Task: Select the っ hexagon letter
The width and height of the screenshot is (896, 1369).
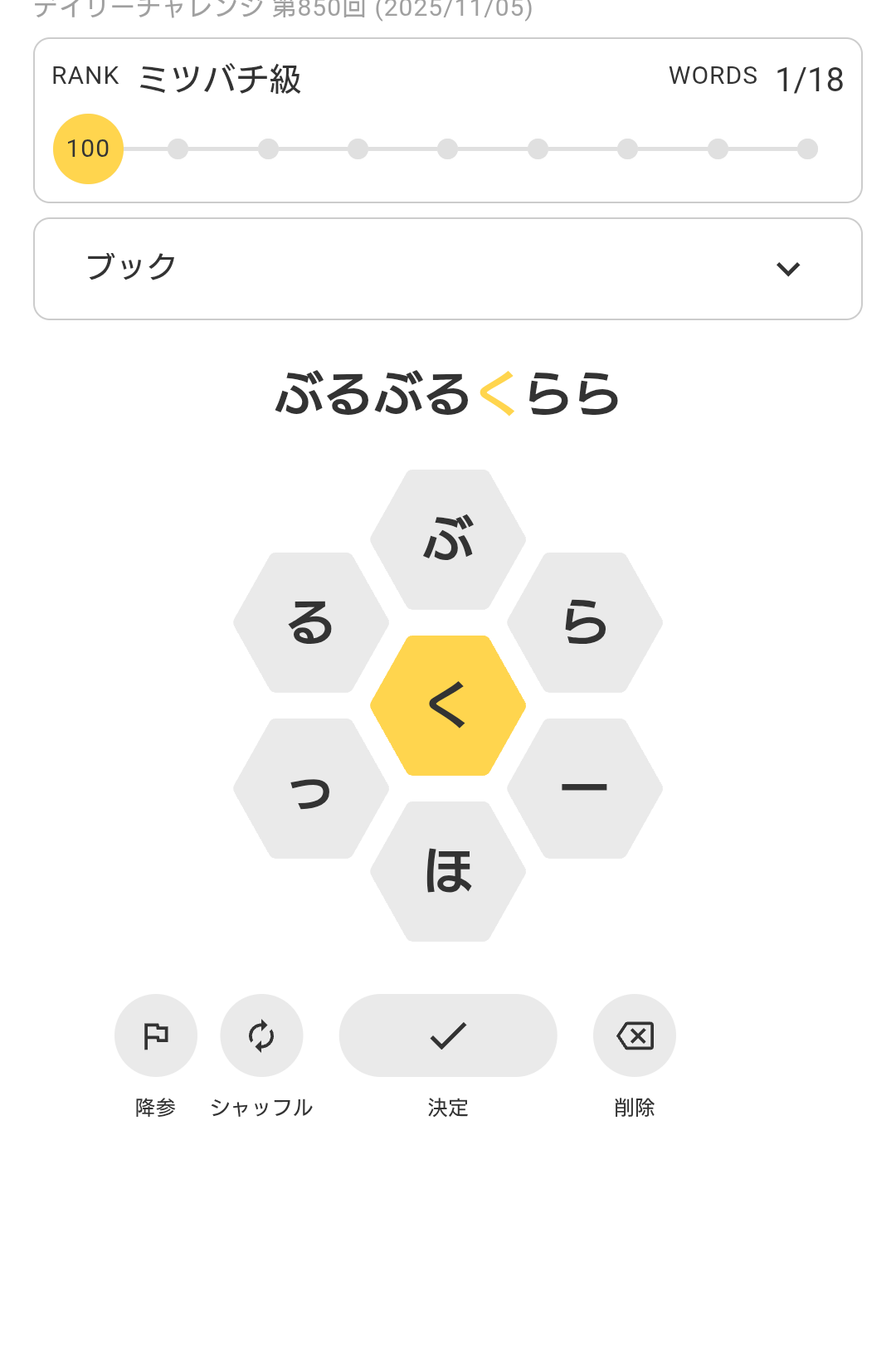Action: click(x=311, y=788)
